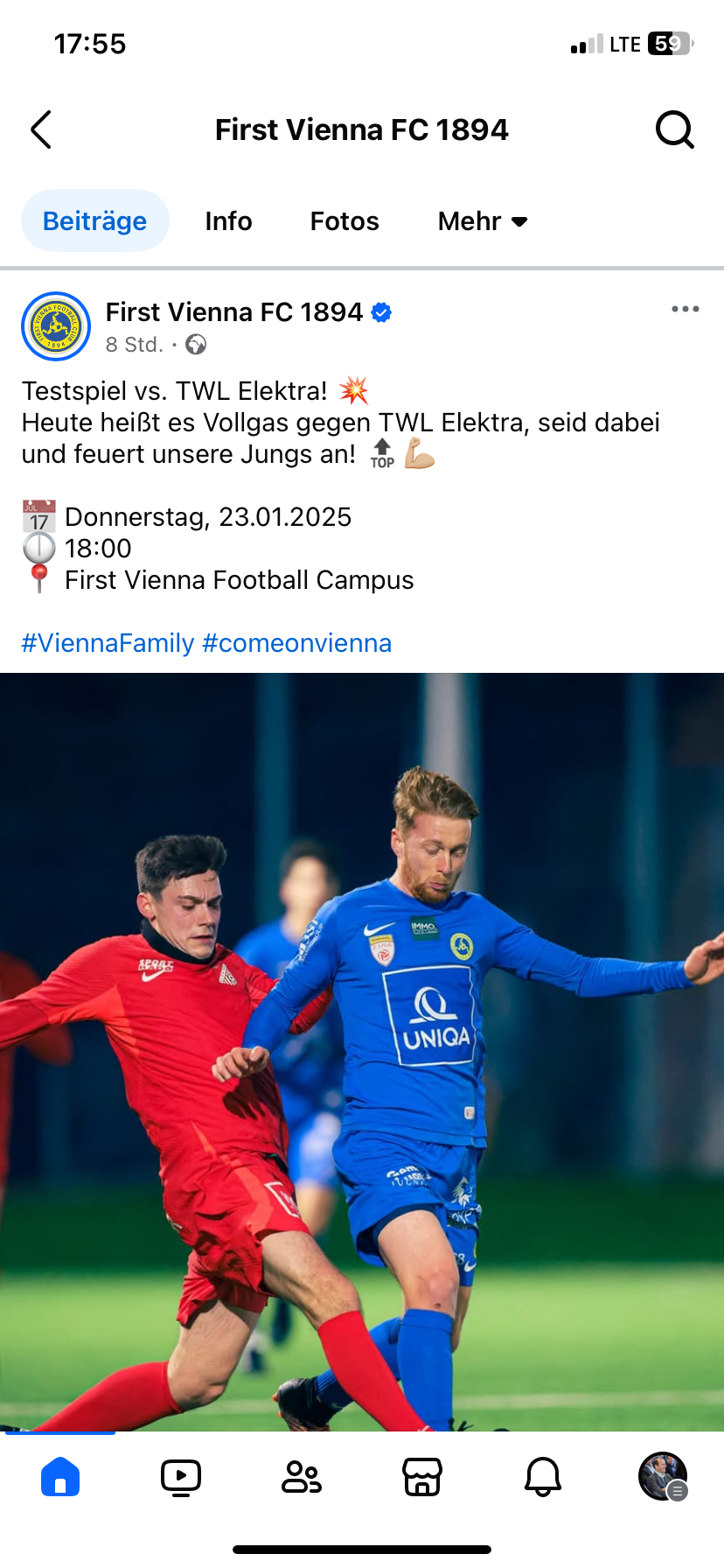724x1568 pixels.
Task: Switch to the Info tab
Action: (x=228, y=221)
